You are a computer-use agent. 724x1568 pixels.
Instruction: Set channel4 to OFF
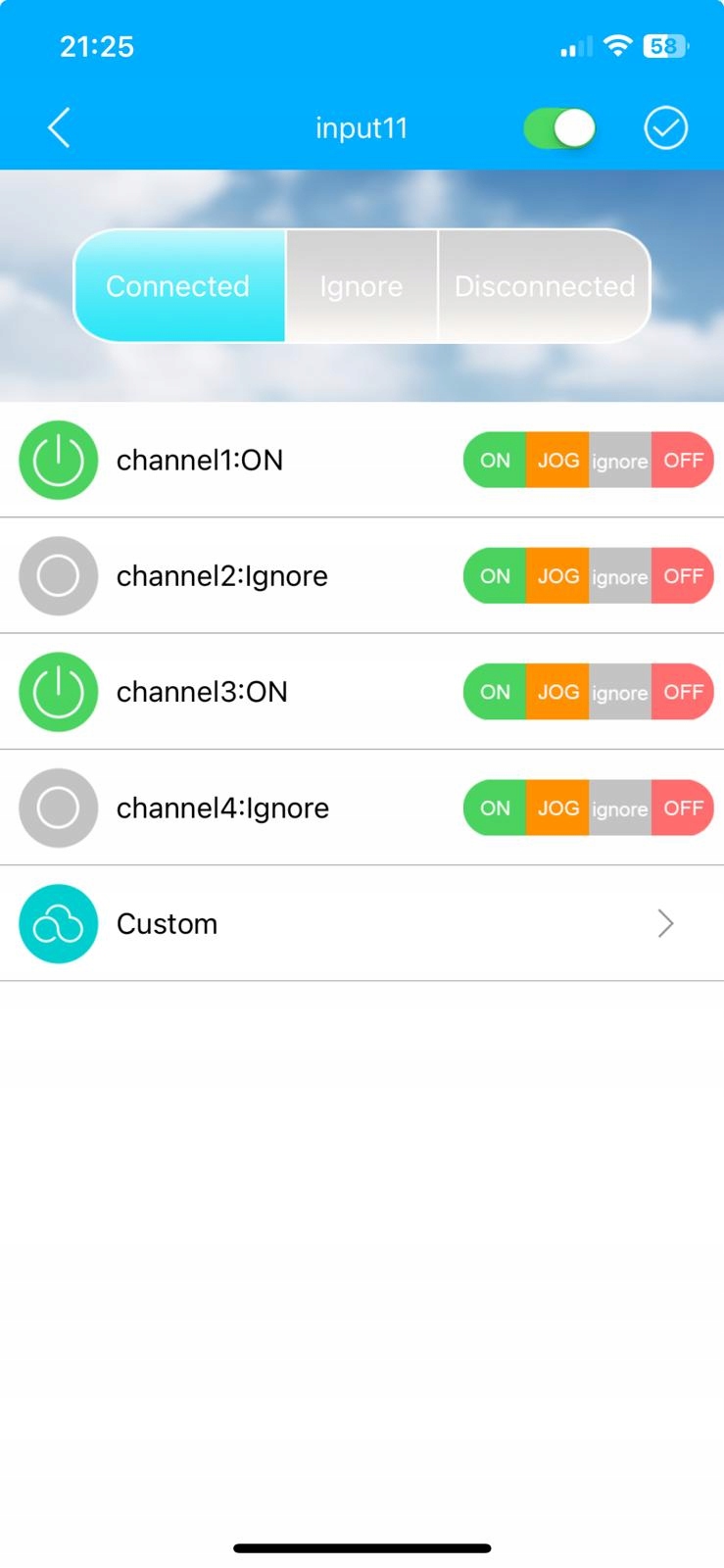pyautogui.click(x=683, y=808)
